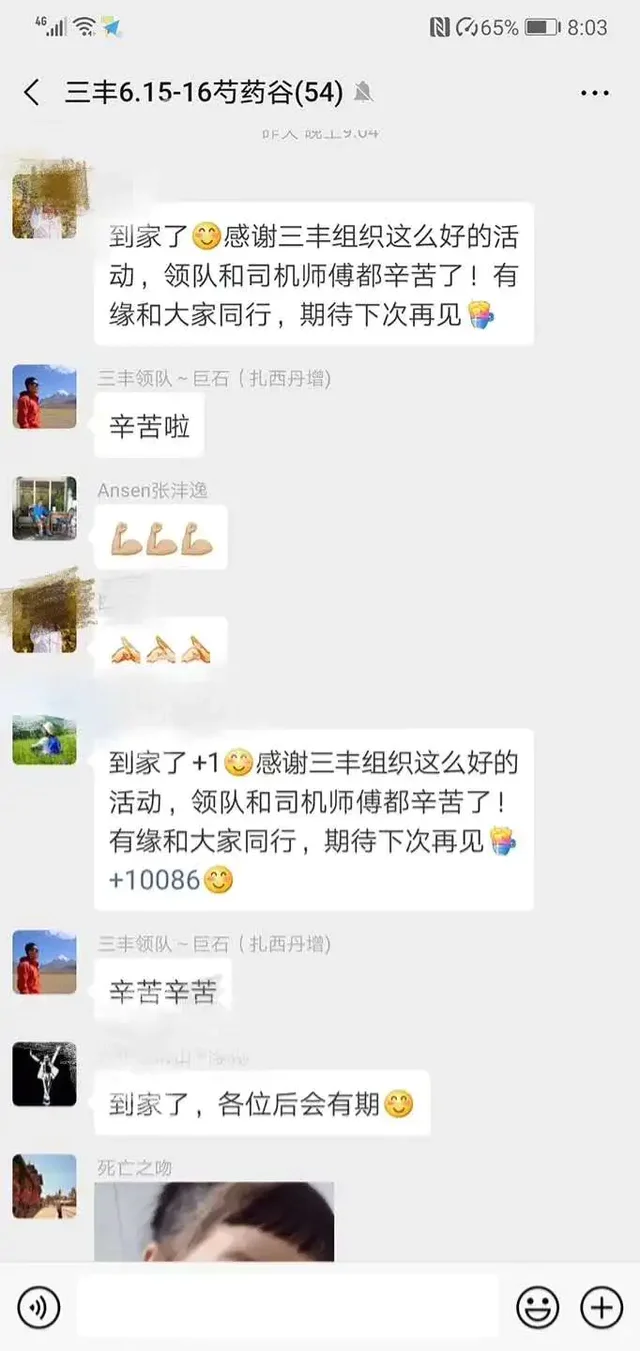View the image sent by 死亡之吻

[214, 1222]
